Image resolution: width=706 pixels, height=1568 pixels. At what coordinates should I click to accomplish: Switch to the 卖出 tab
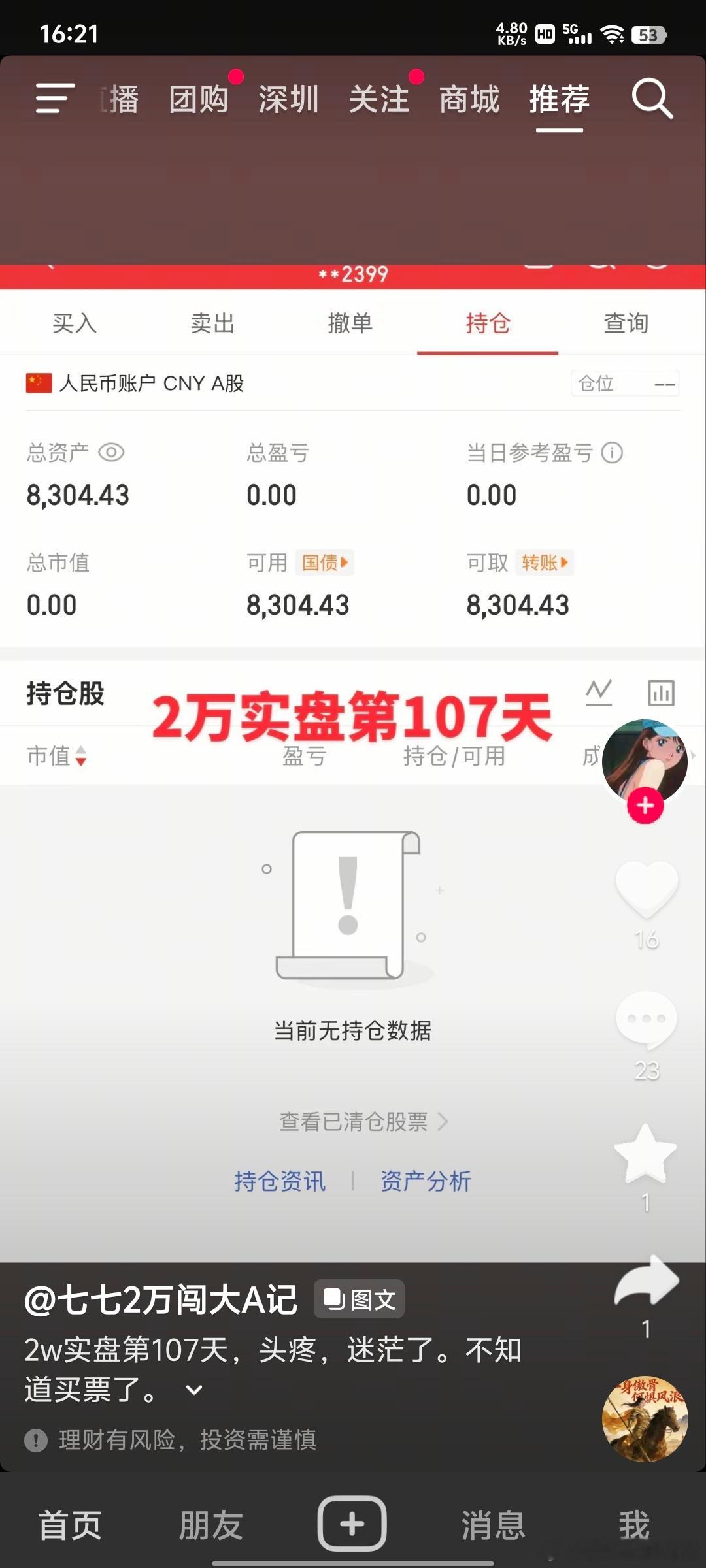[211, 323]
